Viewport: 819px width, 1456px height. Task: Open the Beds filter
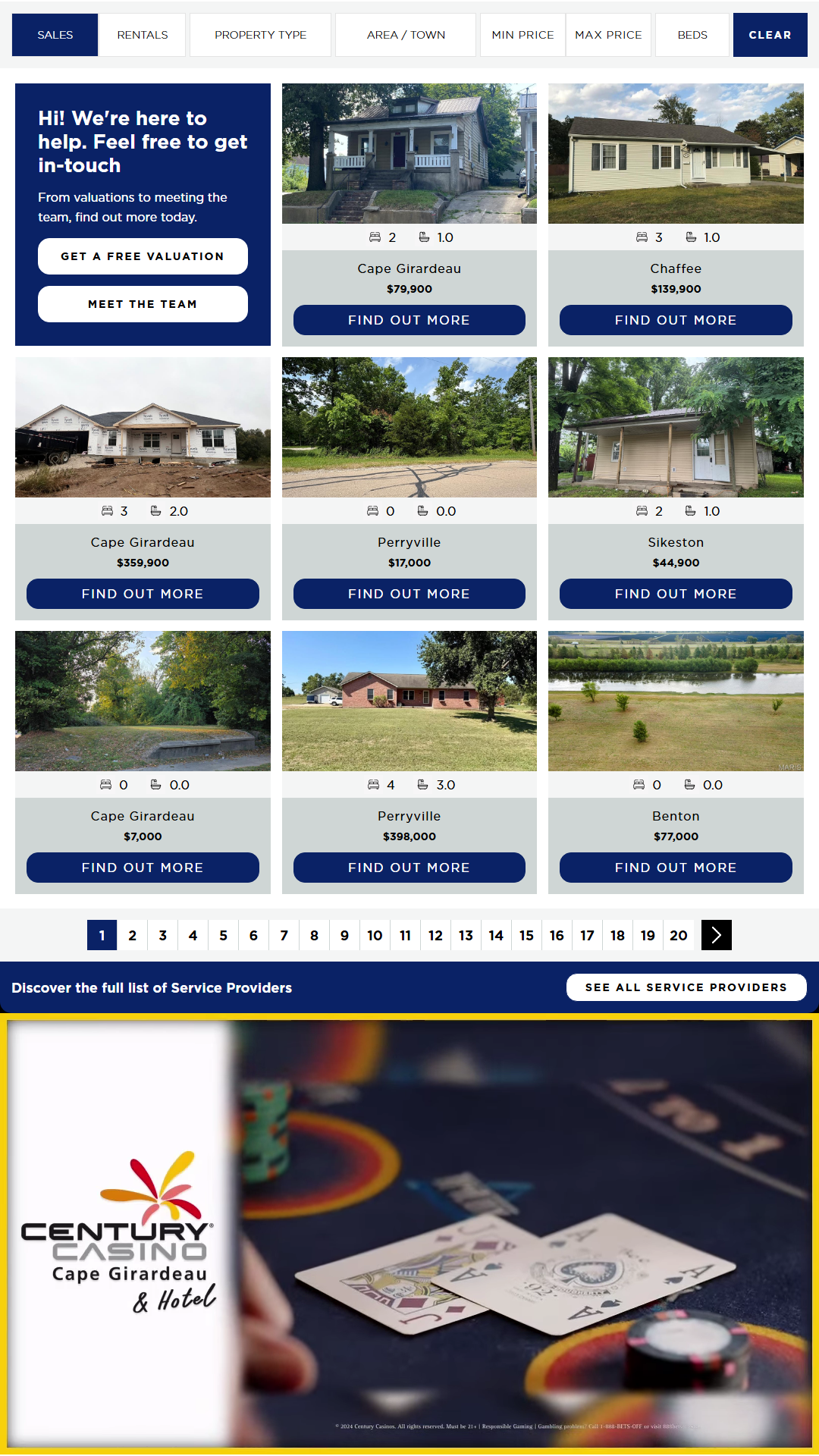coord(692,35)
